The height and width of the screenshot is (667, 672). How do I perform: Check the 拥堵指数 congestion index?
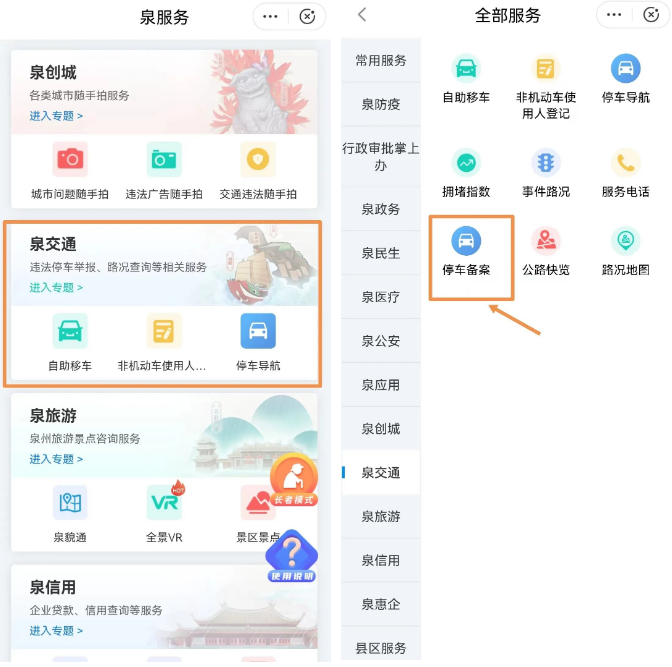coord(466,172)
